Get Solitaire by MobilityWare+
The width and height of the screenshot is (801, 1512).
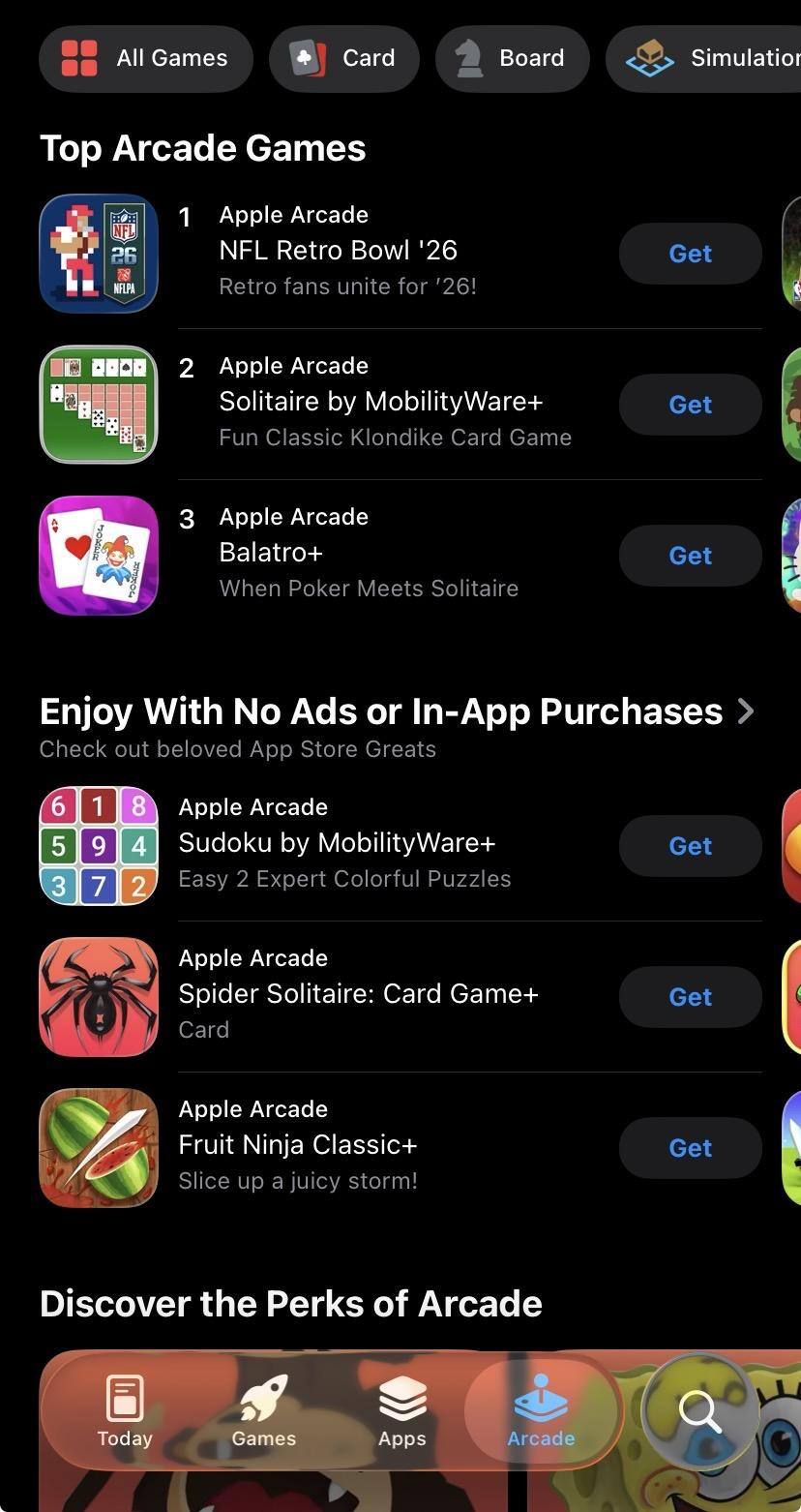[x=690, y=405]
